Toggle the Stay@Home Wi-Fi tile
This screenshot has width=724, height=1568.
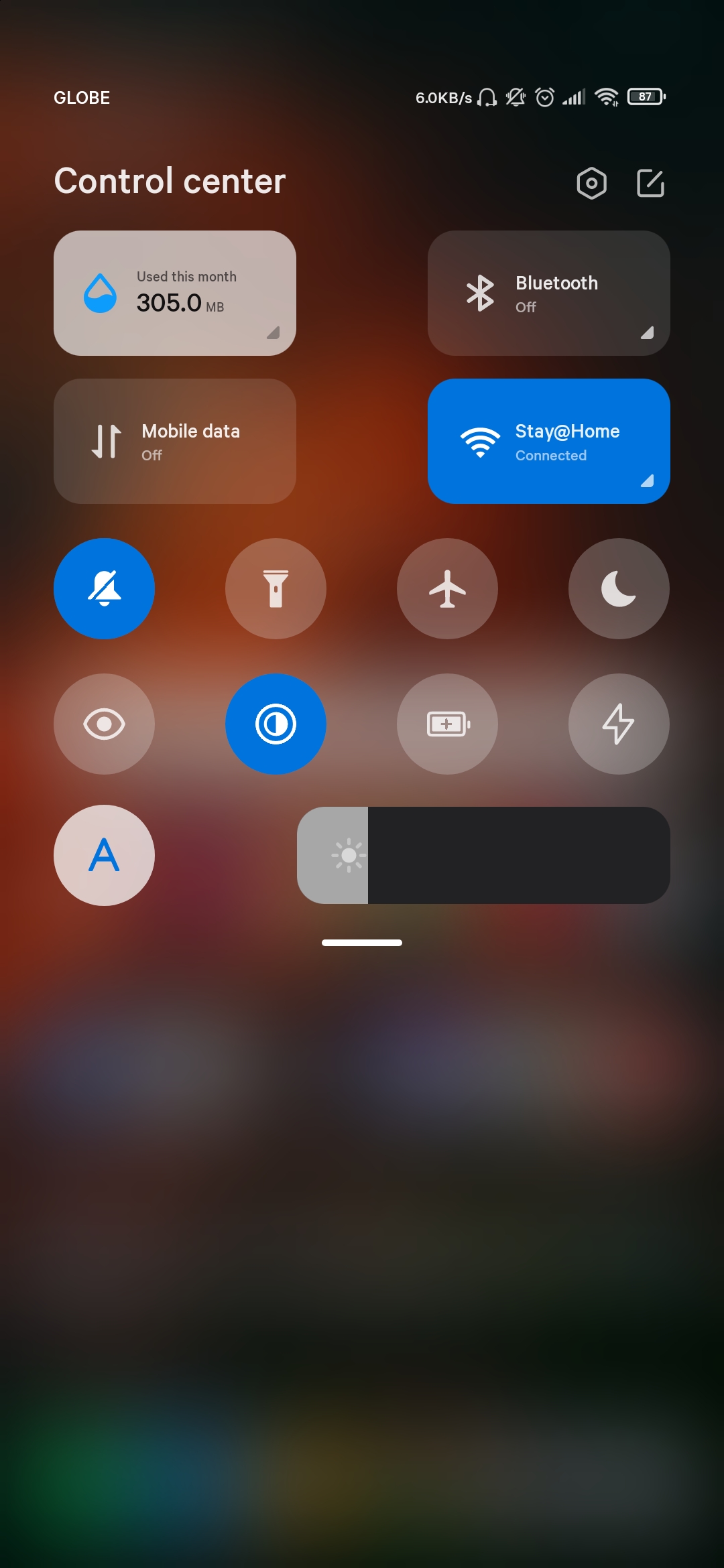click(x=549, y=441)
